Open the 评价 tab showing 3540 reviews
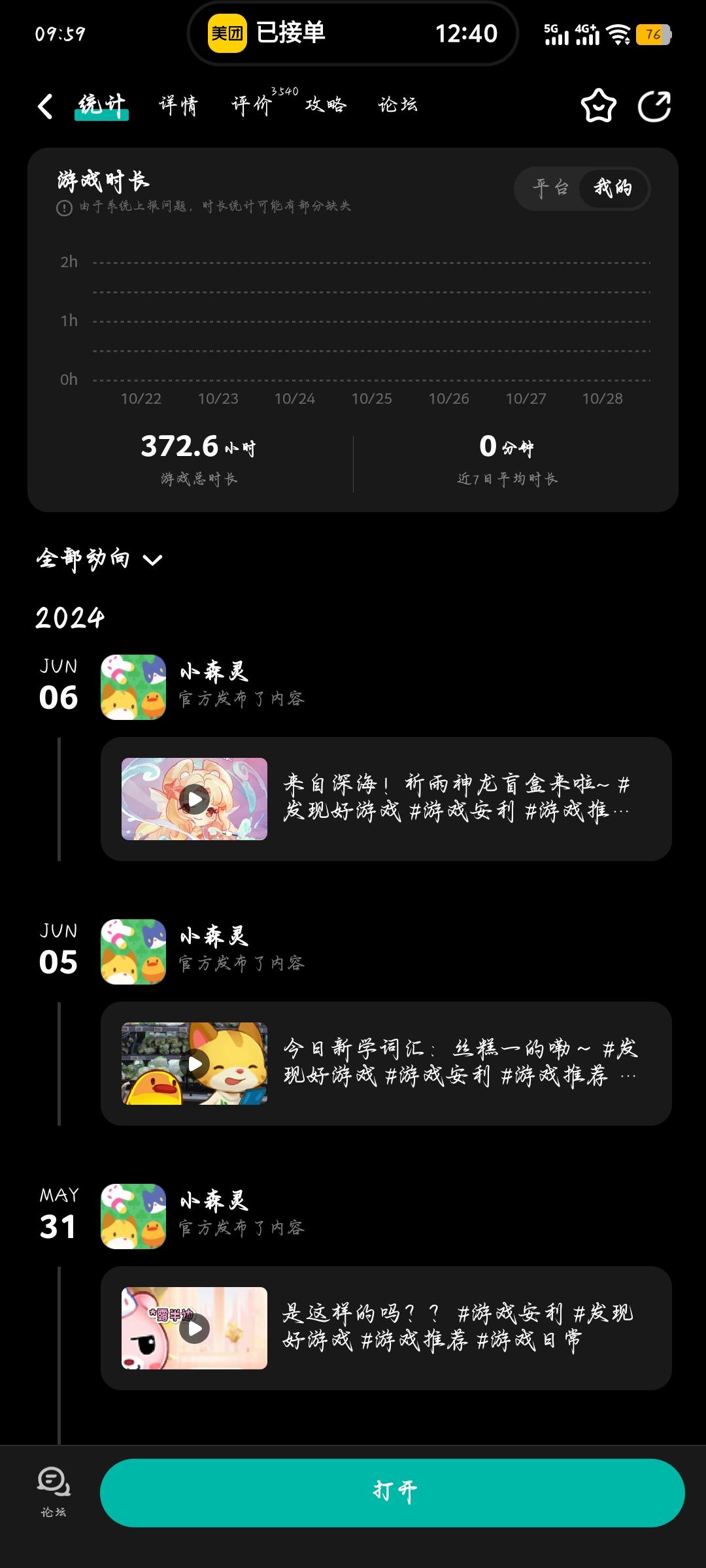Image resolution: width=706 pixels, height=1568 pixels. pyautogui.click(x=250, y=105)
